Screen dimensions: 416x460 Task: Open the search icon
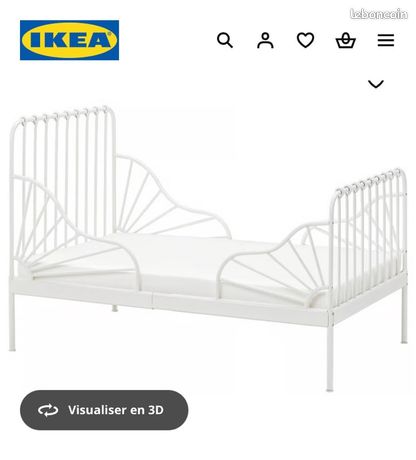click(225, 40)
